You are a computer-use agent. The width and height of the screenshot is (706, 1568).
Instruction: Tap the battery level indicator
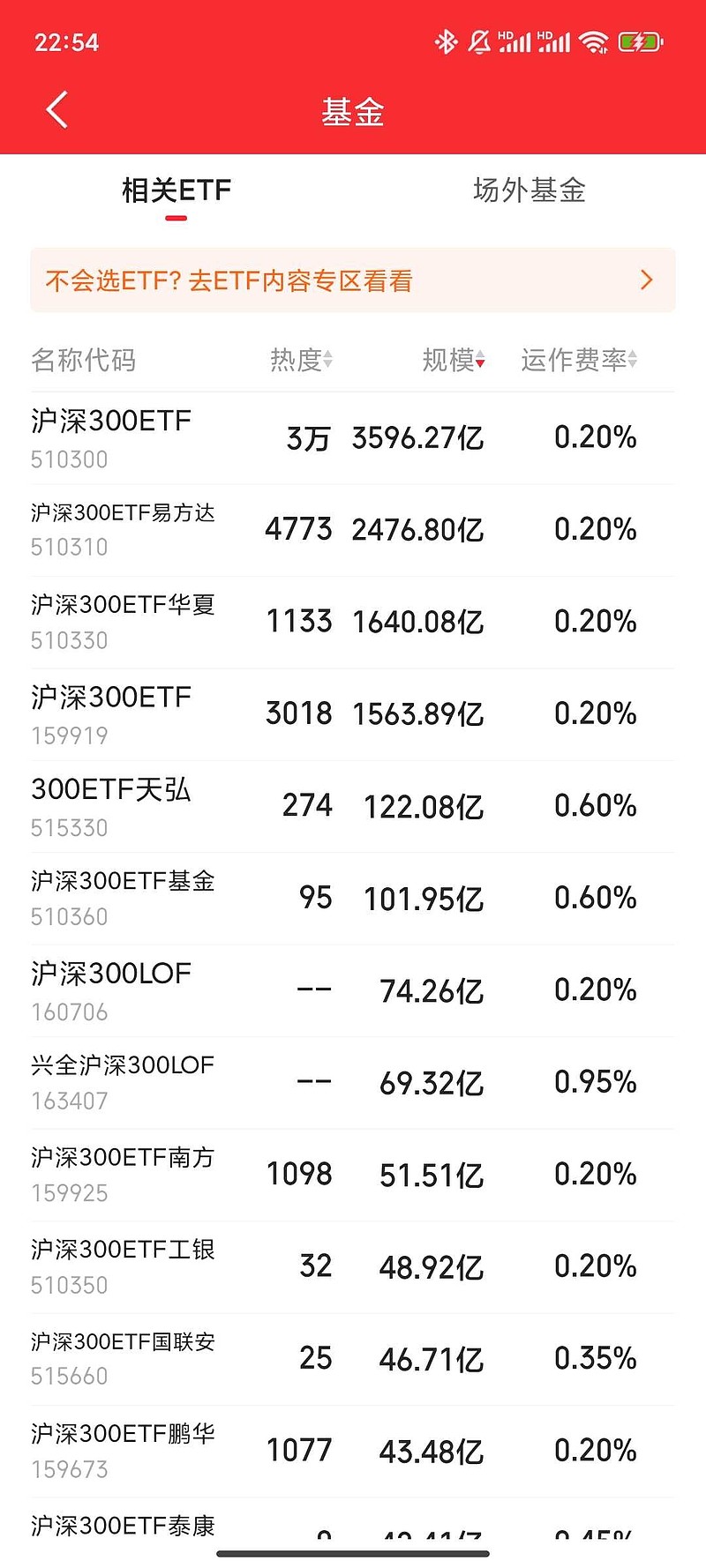642,41
